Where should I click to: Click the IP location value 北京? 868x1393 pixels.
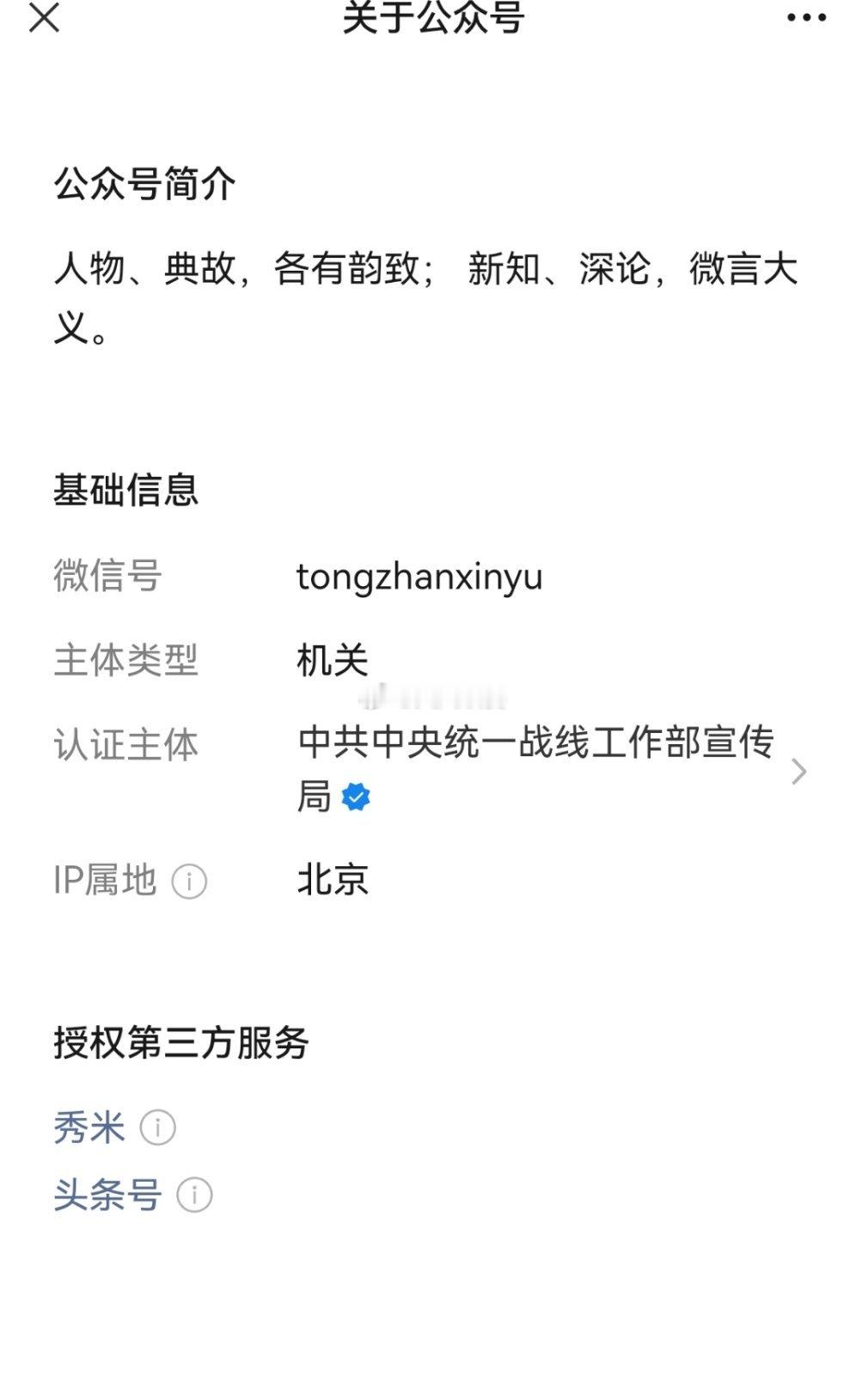332,879
